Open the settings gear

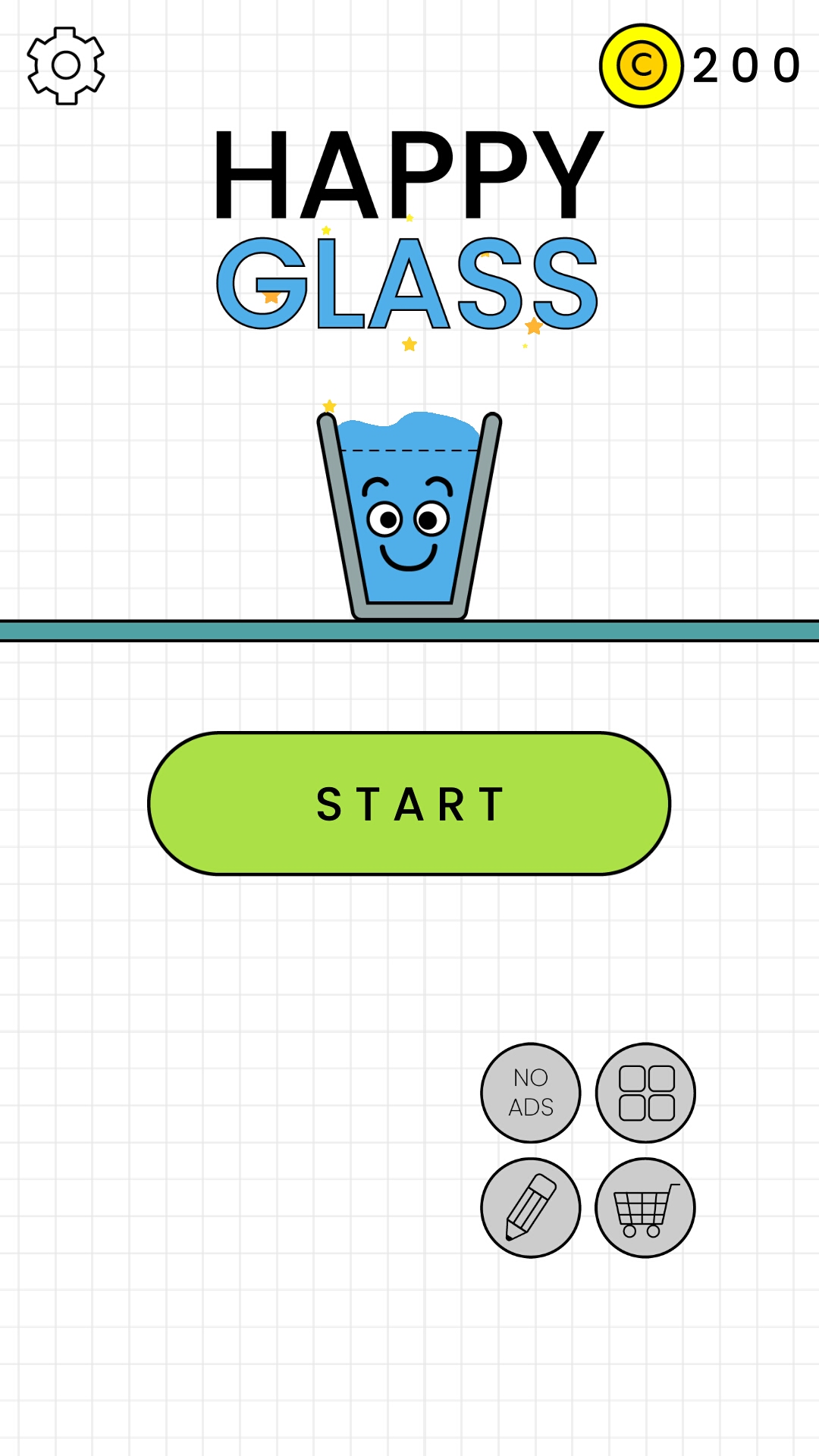tap(66, 66)
